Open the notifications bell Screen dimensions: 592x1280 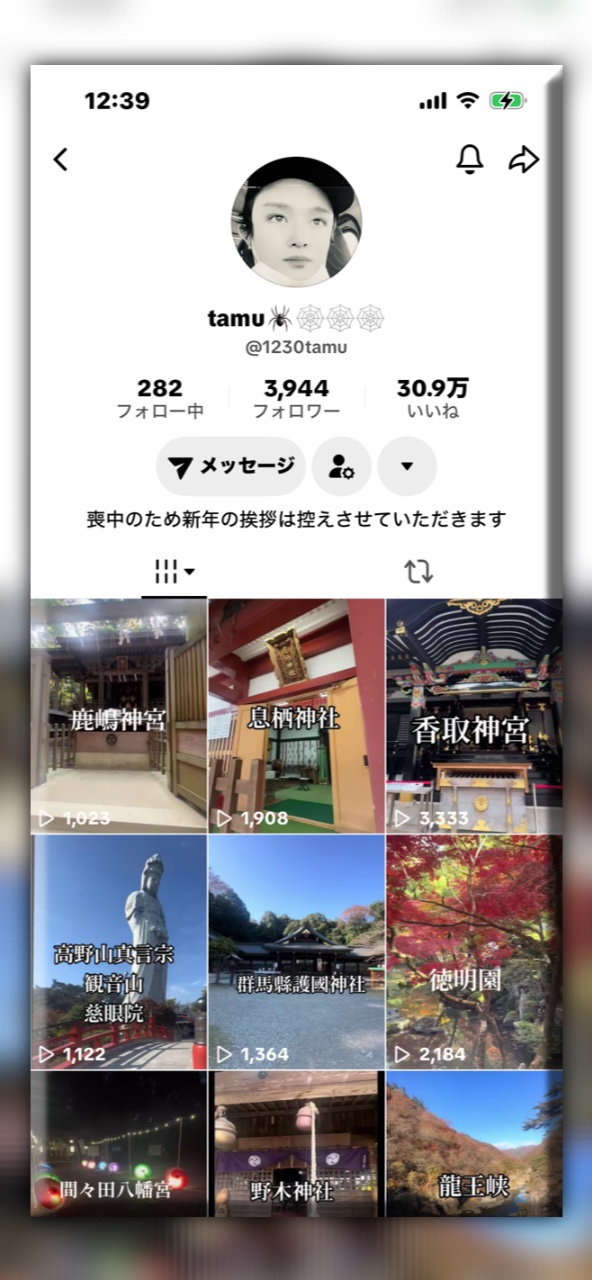(469, 159)
